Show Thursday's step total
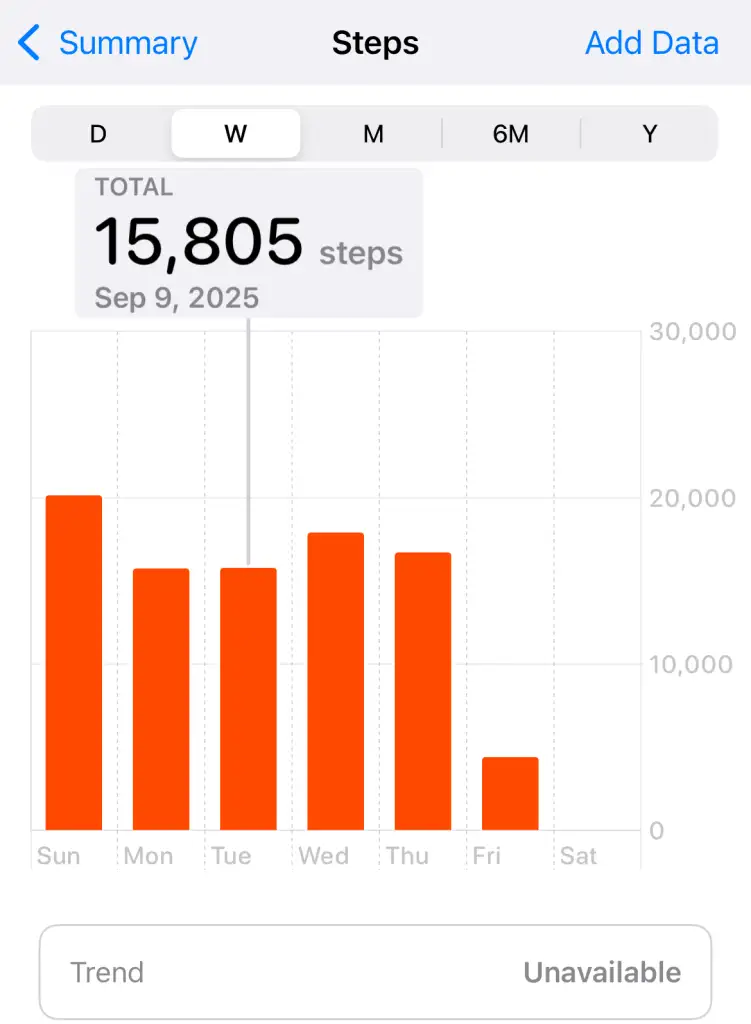This screenshot has width=751, height=1024. (422, 691)
